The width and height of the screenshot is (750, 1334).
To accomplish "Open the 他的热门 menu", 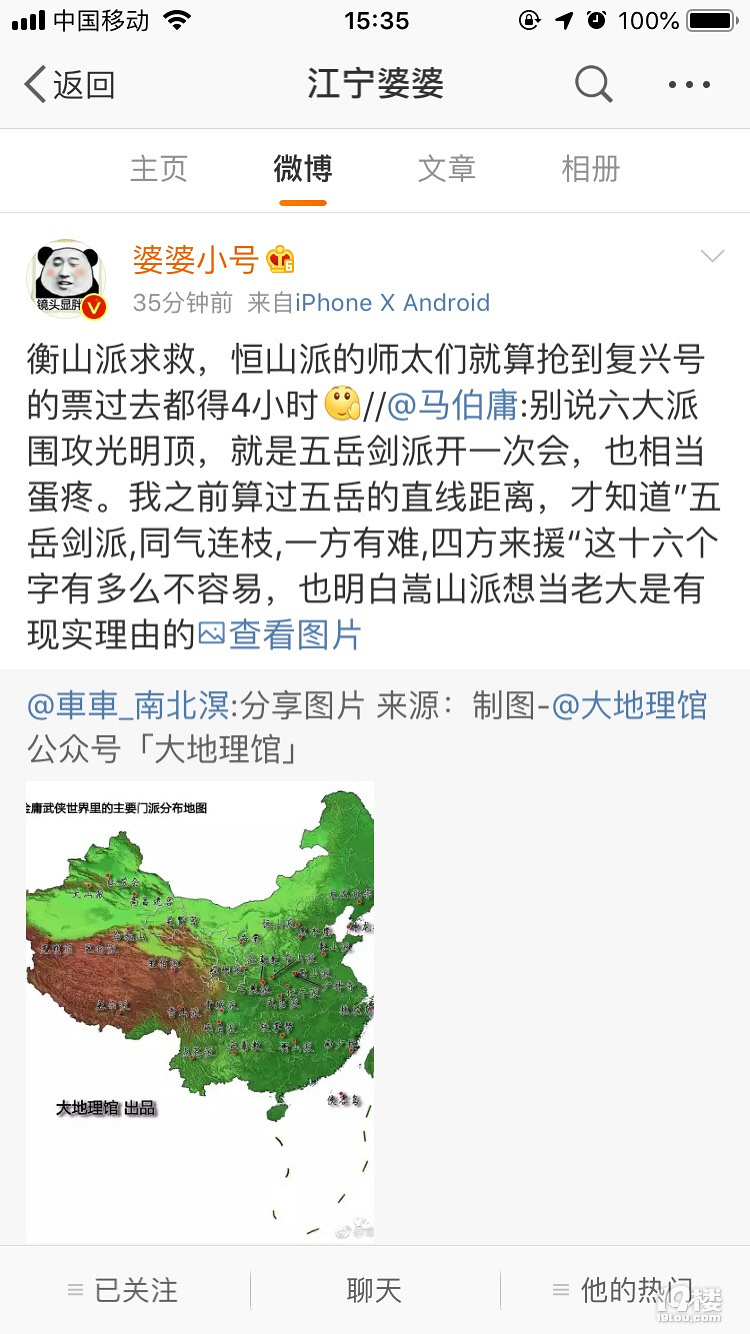I will [624, 1290].
